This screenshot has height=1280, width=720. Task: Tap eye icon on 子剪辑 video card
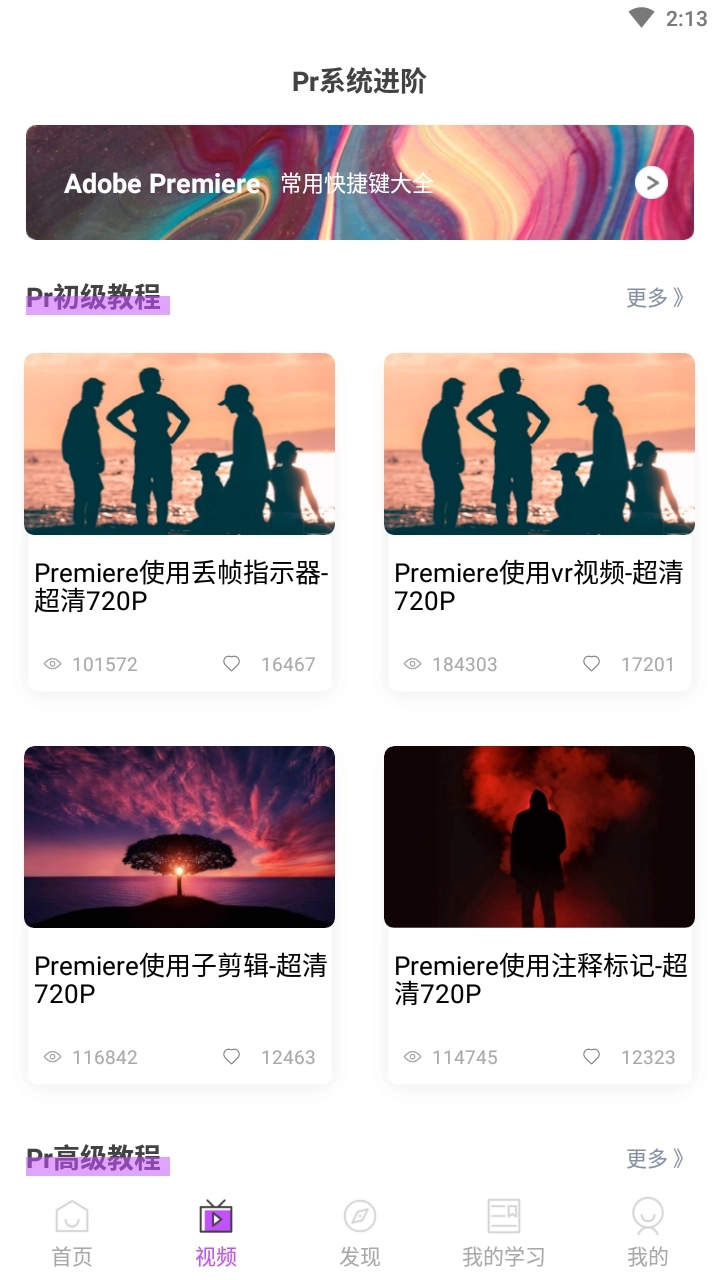(x=53, y=1056)
